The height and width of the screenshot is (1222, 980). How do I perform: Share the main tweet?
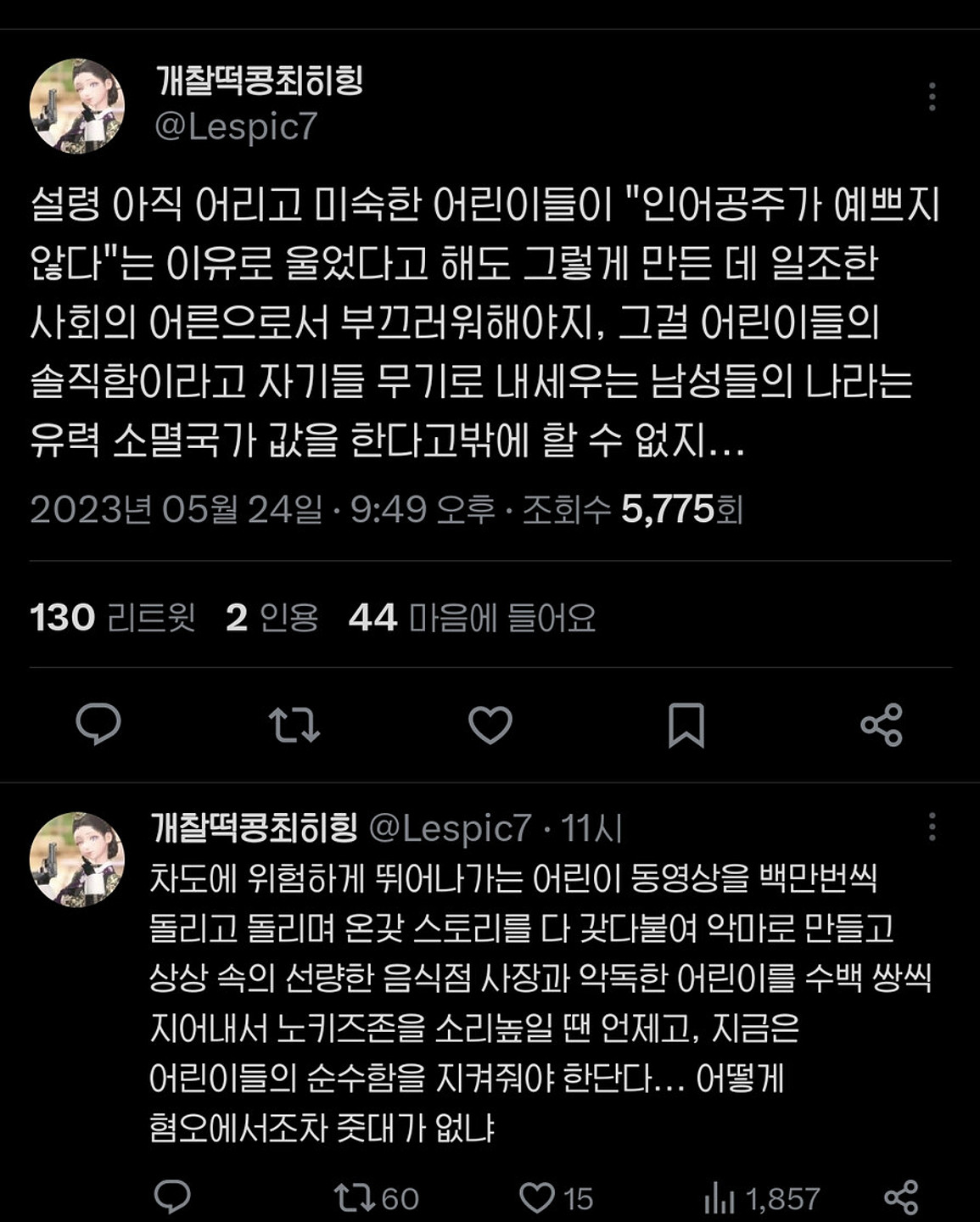[882, 725]
